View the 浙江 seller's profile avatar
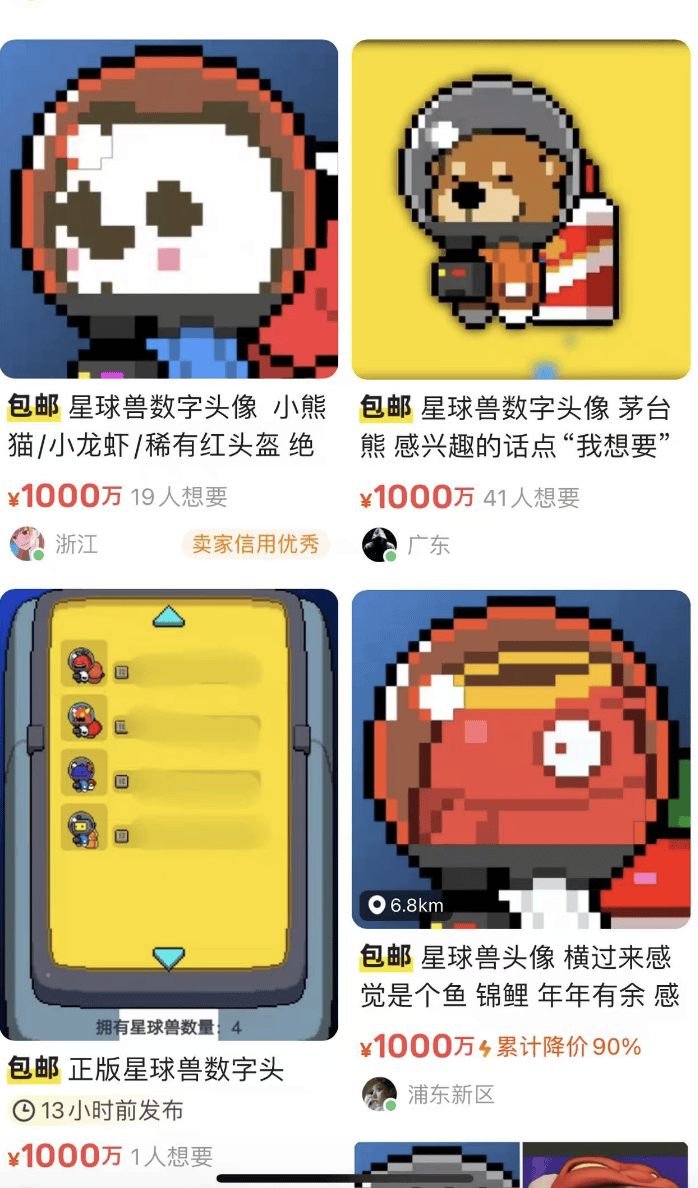The height and width of the screenshot is (1188, 698). click(x=27, y=544)
